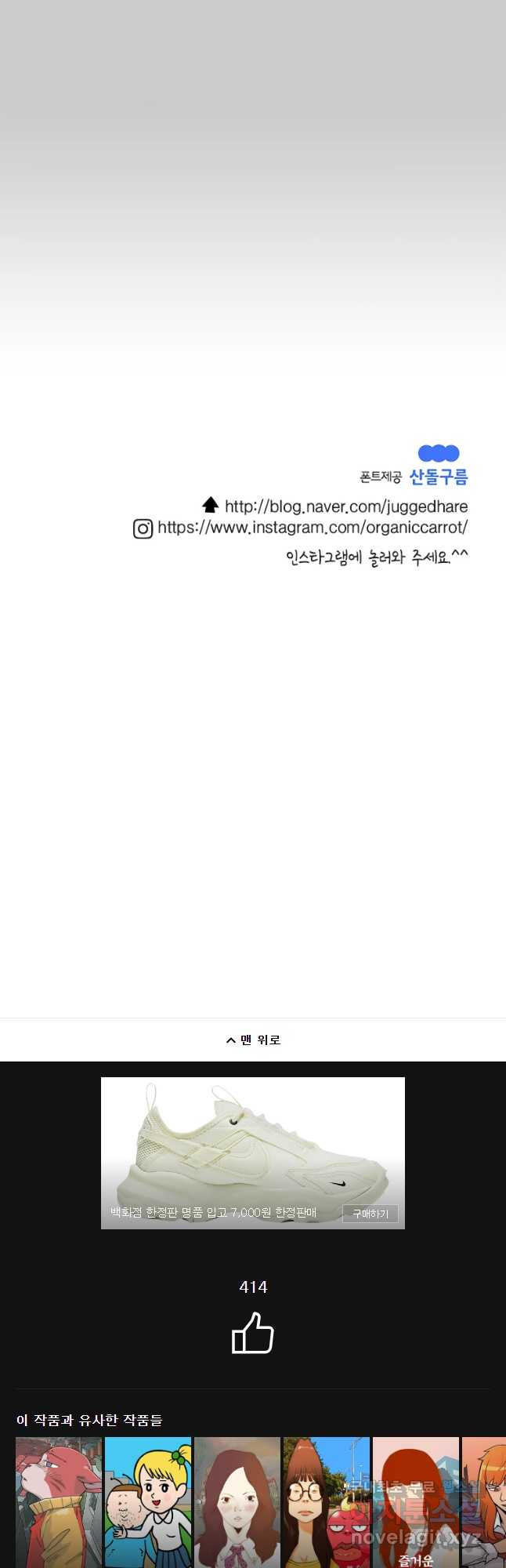Open the red crocodile in yellow sweater webtoon
The height and width of the screenshot is (1568, 506).
(59, 1501)
